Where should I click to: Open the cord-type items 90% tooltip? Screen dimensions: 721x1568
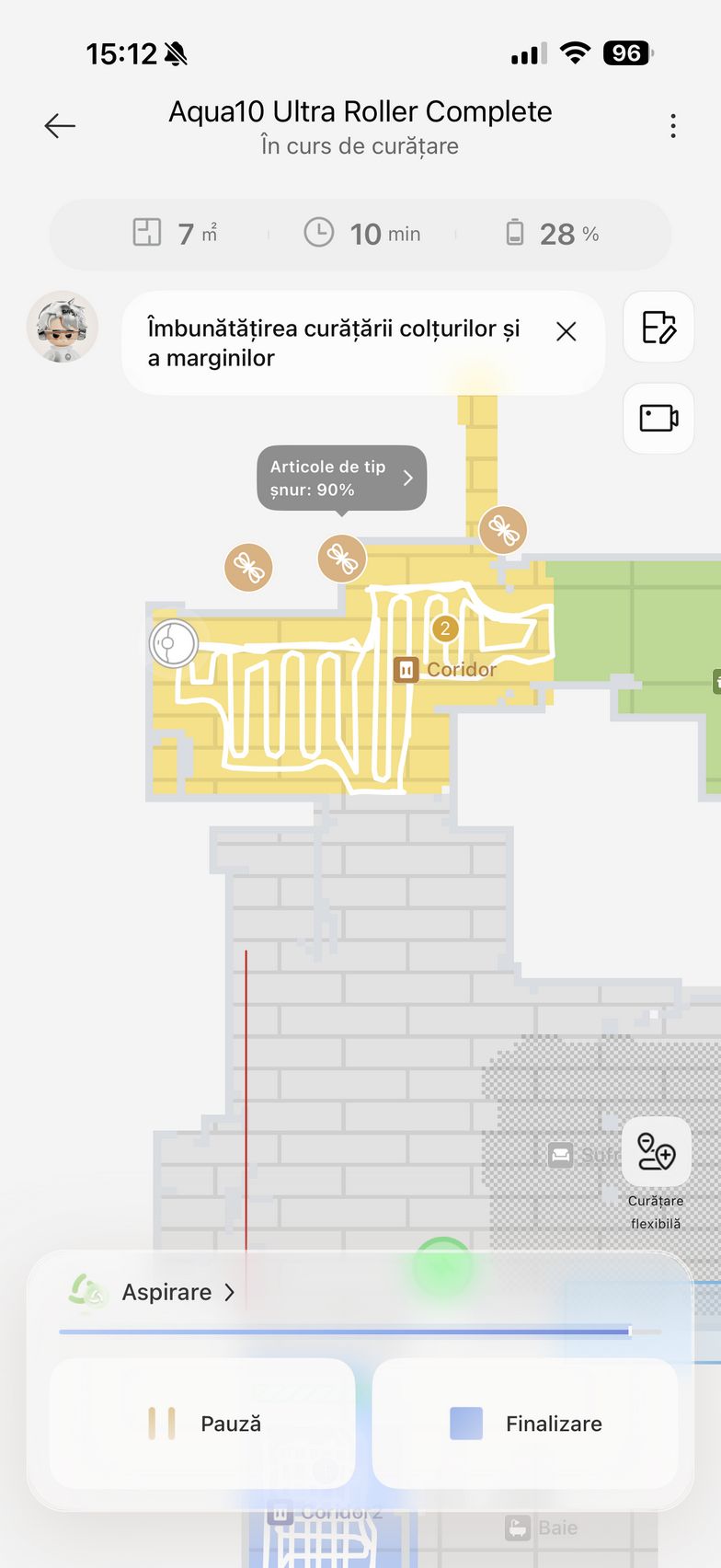pyautogui.click(x=341, y=478)
